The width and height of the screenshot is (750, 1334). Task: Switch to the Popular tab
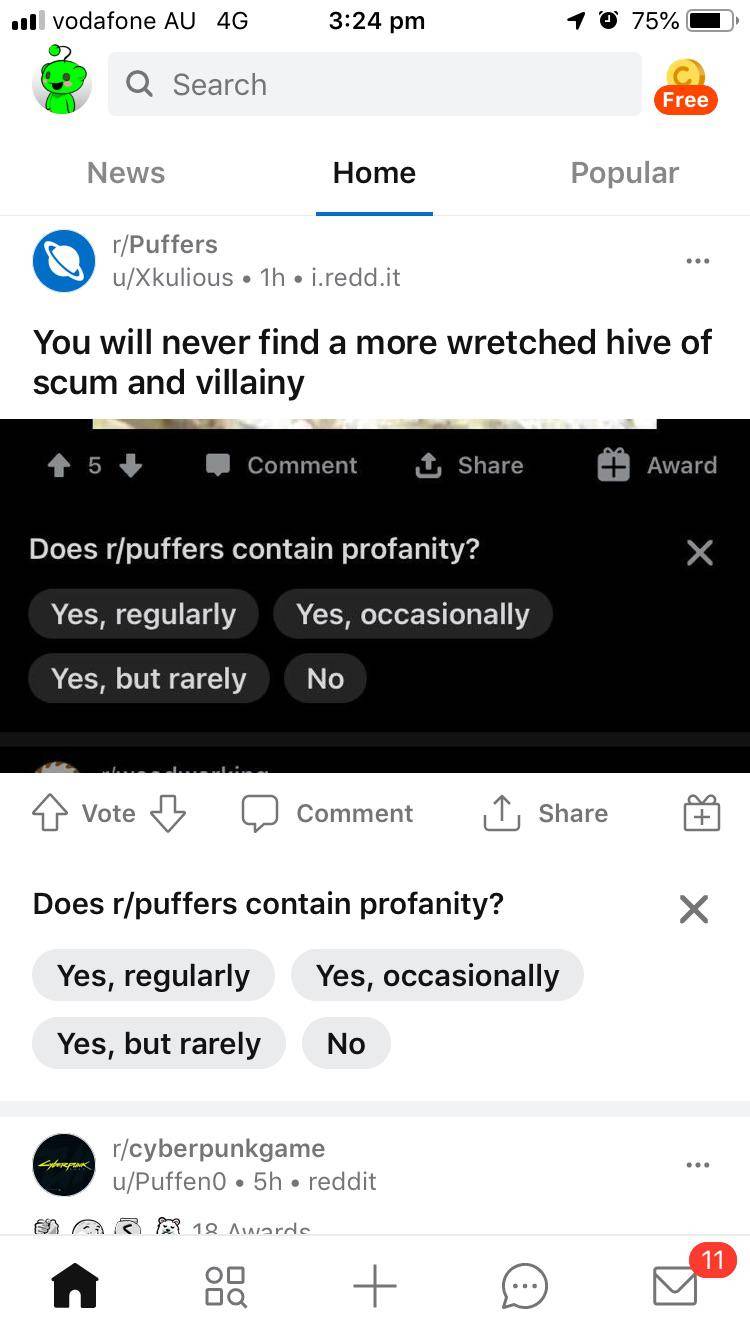click(624, 173)
